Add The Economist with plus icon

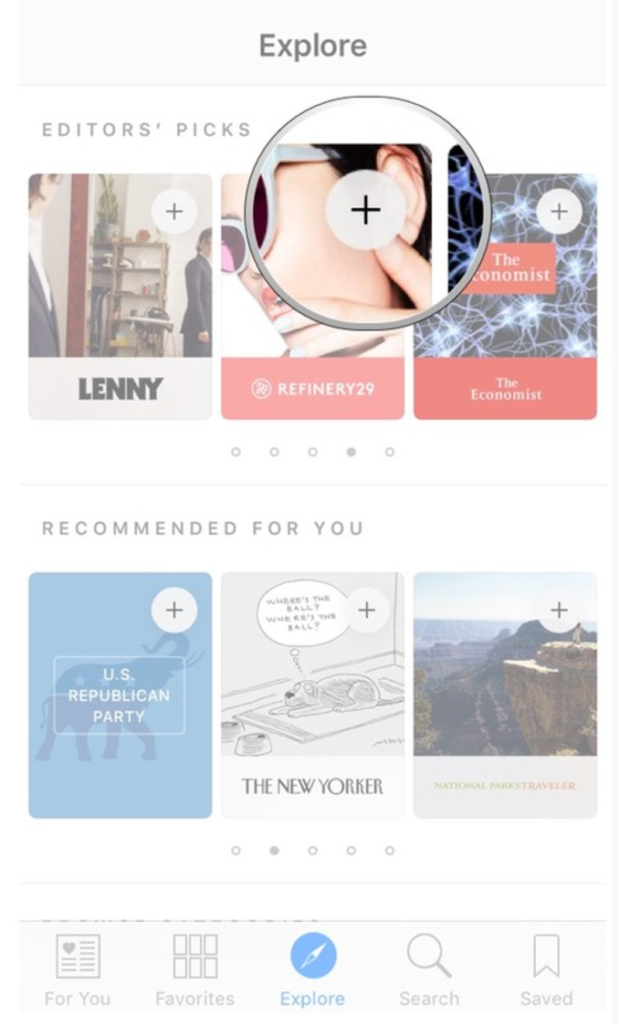(558, 211)
